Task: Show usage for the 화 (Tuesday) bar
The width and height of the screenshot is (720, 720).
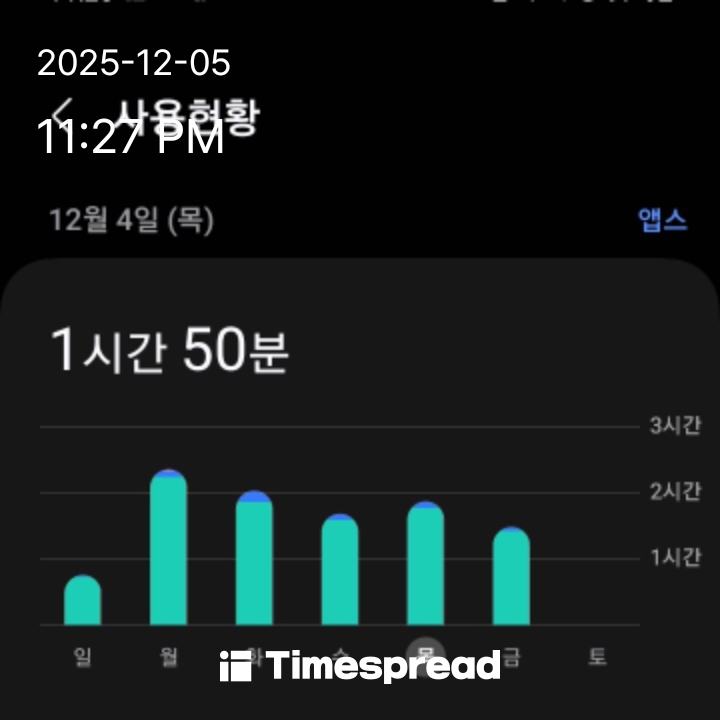Action: 254,558
